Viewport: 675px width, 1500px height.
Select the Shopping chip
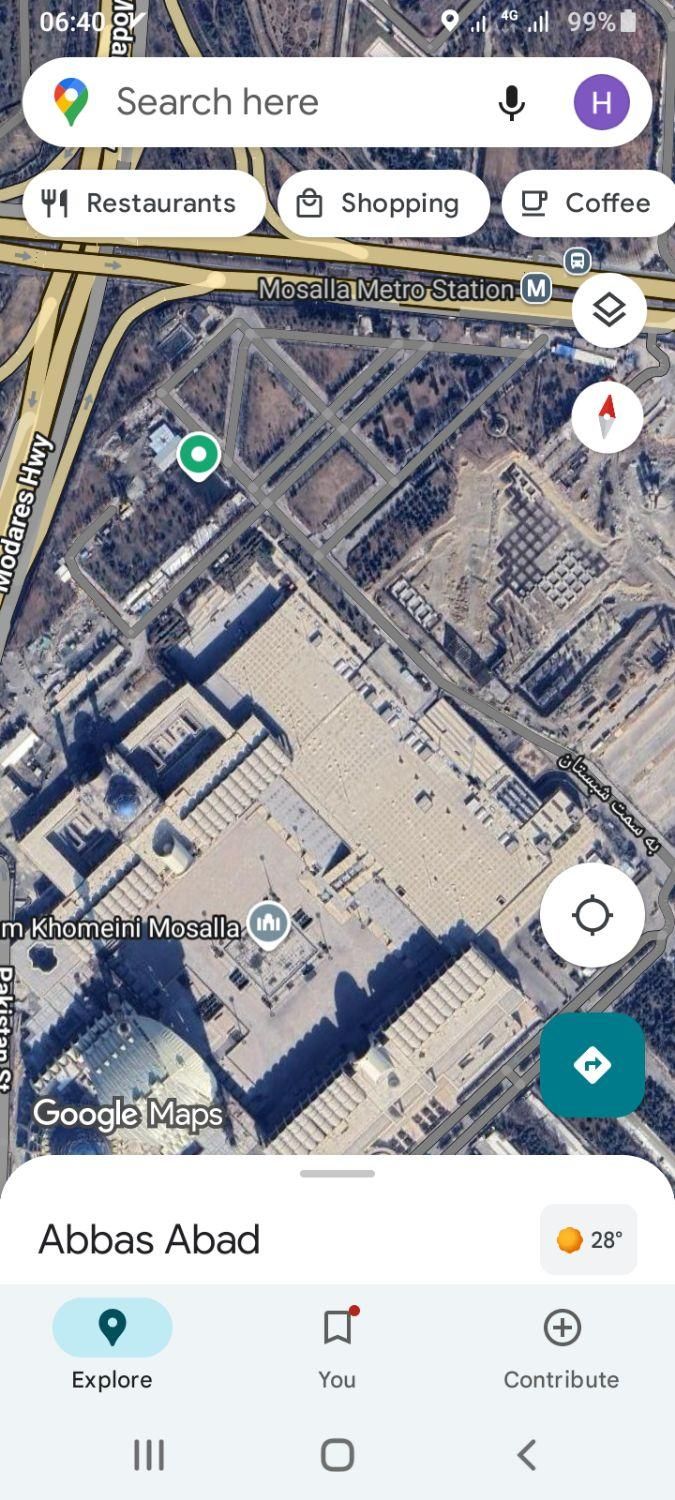(383, 203)
